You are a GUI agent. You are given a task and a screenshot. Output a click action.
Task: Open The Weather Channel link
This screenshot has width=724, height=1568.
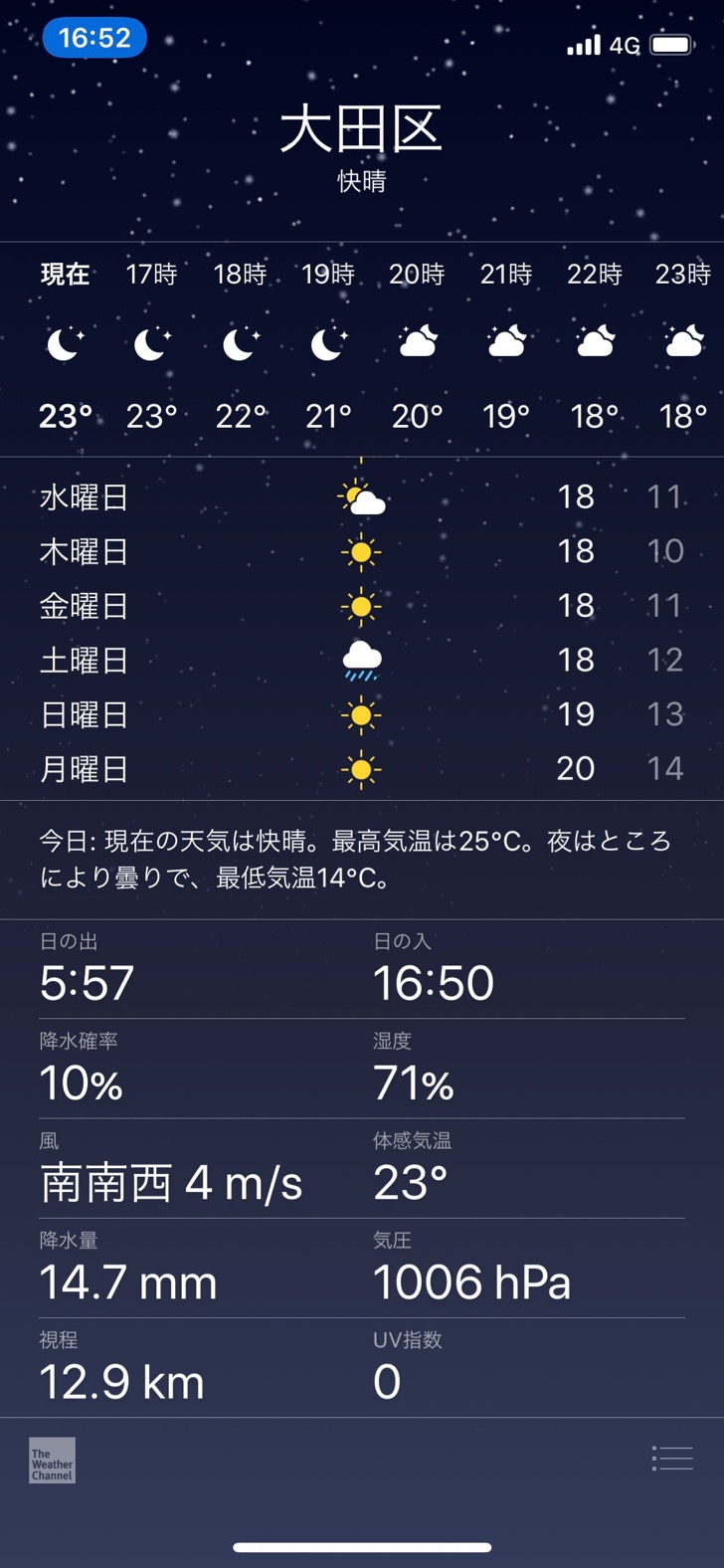(52, 1461)
